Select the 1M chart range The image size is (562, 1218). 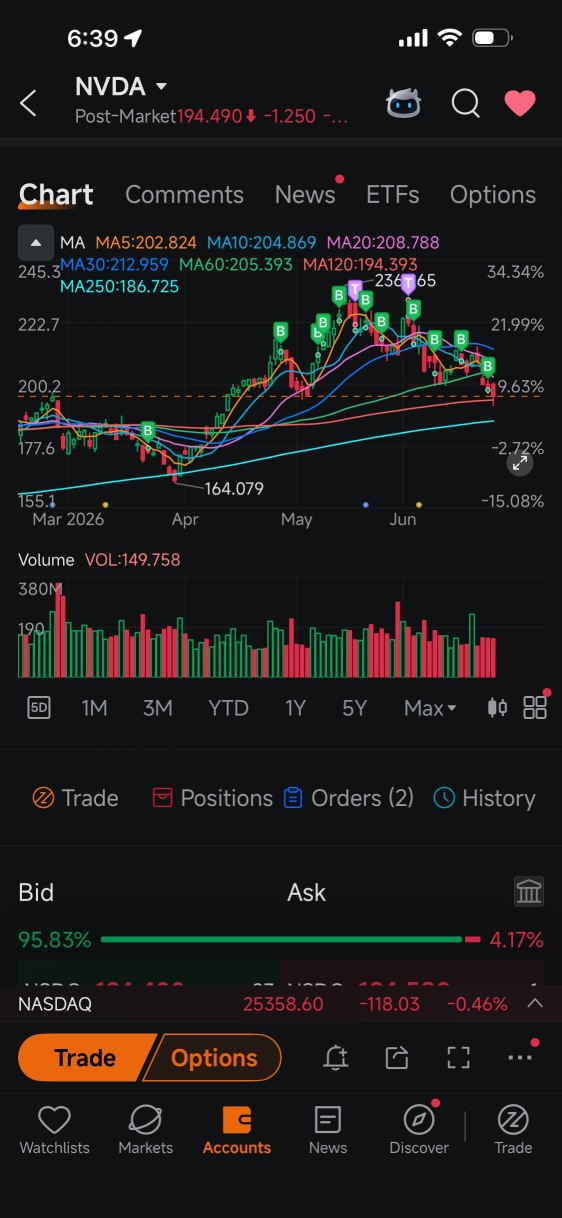coord(94,708)
